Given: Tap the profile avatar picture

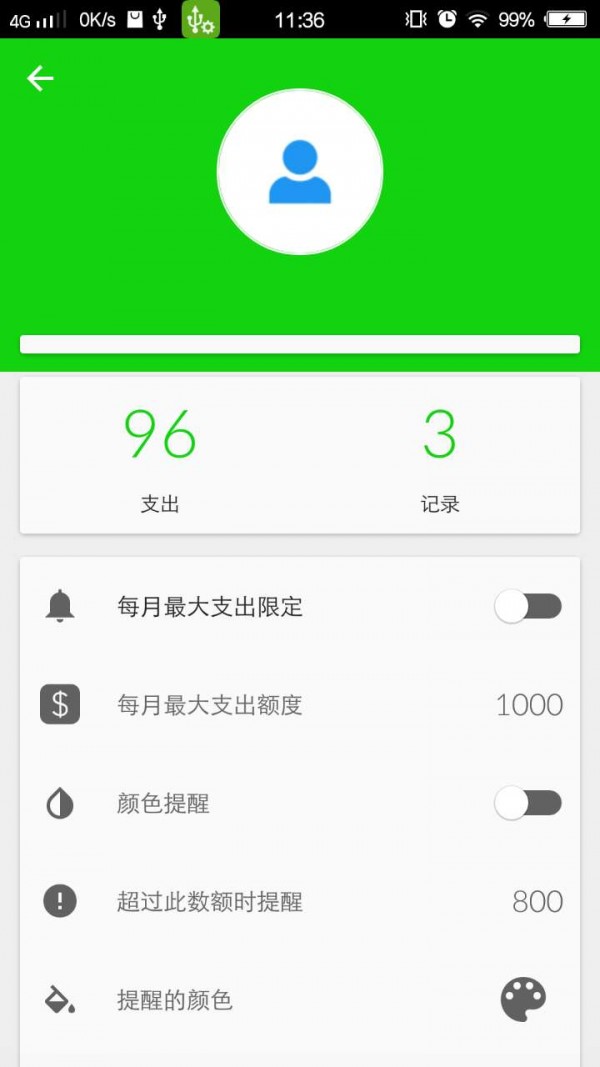Looking at the screenshot, I should (x=300, y=172).
